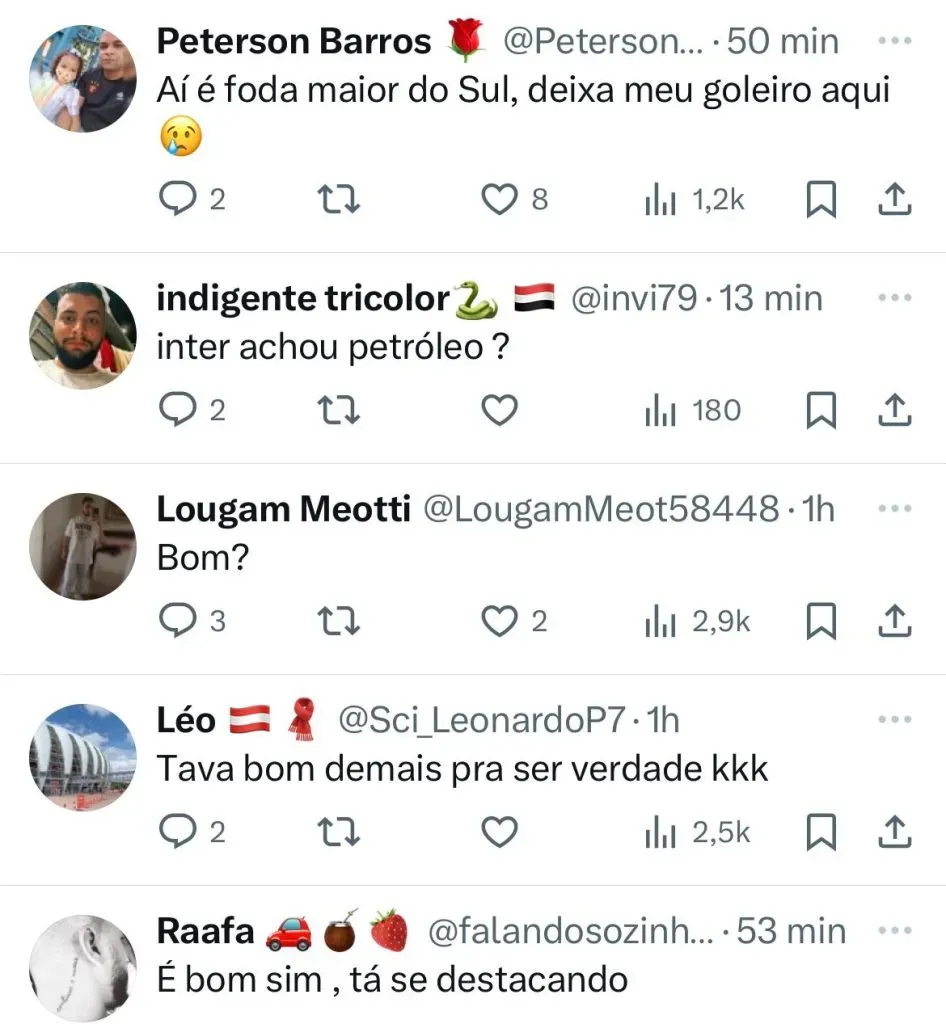This screenshot has height=1024, width=946.
Task: Bookmark Léo's post
Action: coord(820,833)
